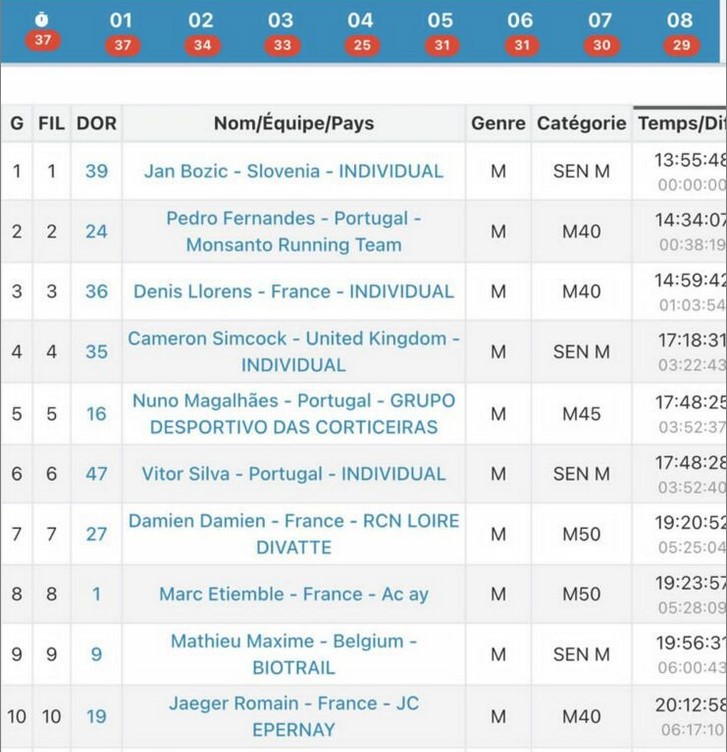
Task: View Jaeger Romain's runner profile
Action: [x=293, y=716]
